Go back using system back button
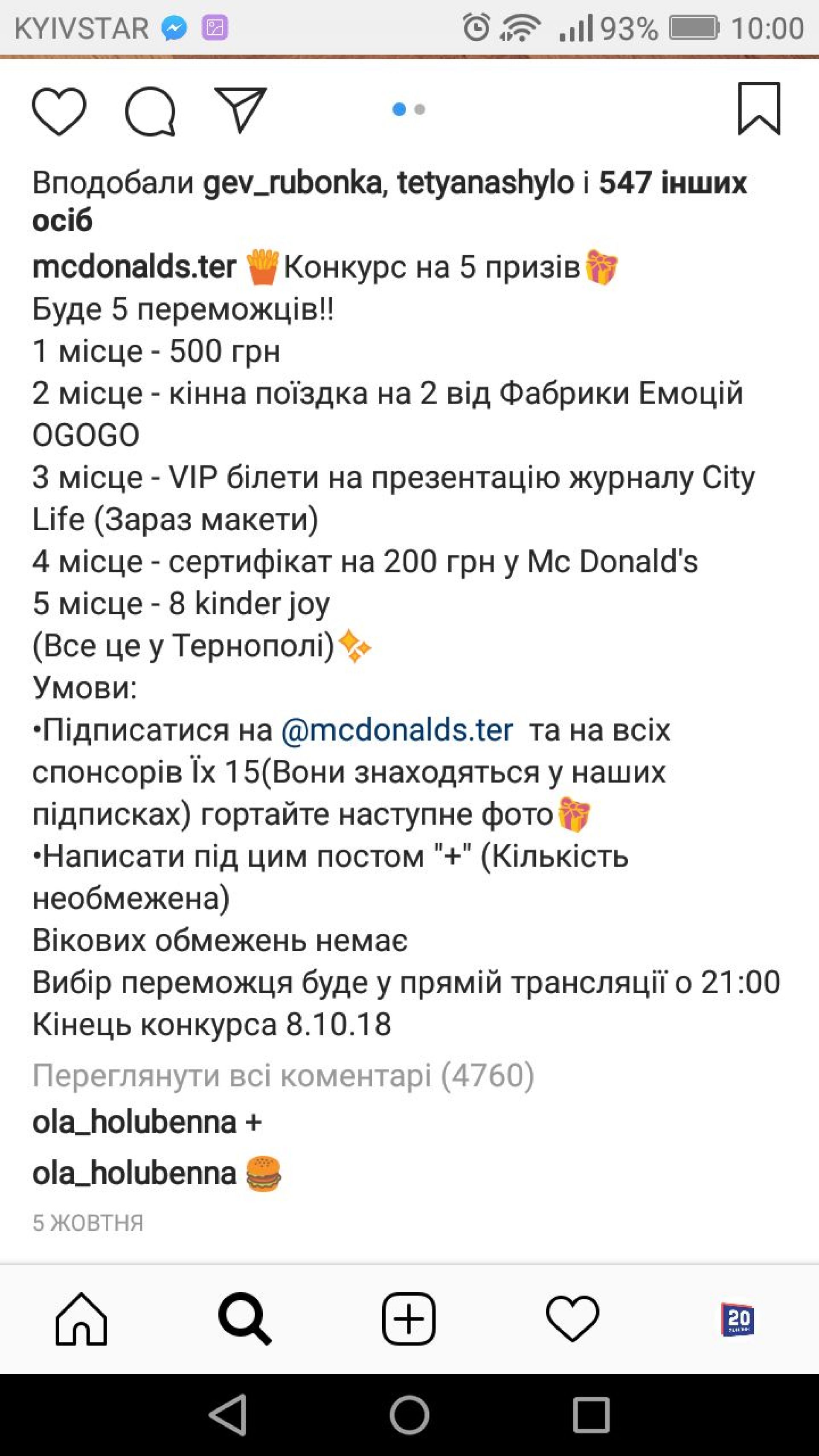Image resolution: width=819 pixels, height=1456 pixels. pos(228,1415)
